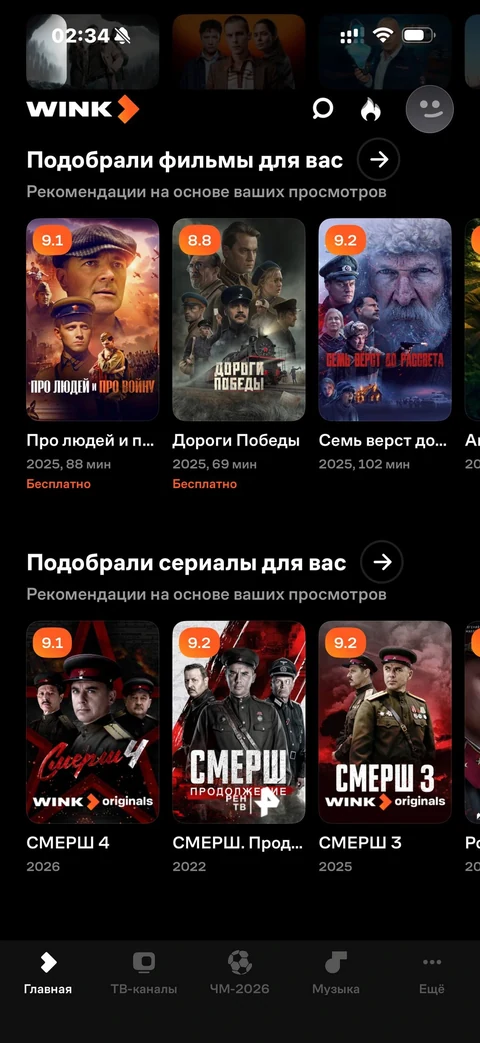The height and width of the screenshot is (1043, 480).
Task: Open the film 'Дороги Победы'
Action: click(239, 320)
